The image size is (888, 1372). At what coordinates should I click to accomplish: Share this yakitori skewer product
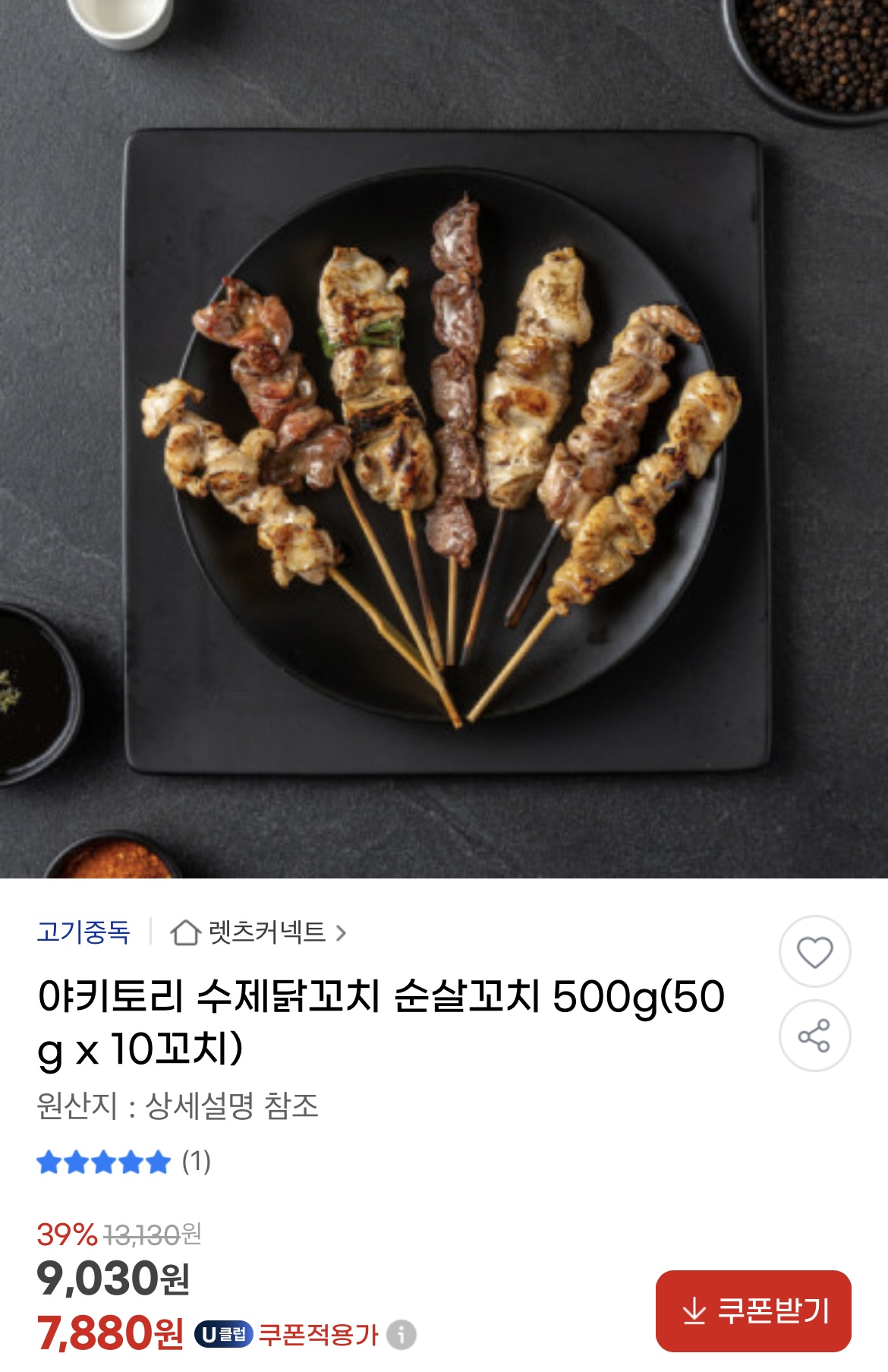814,1036
